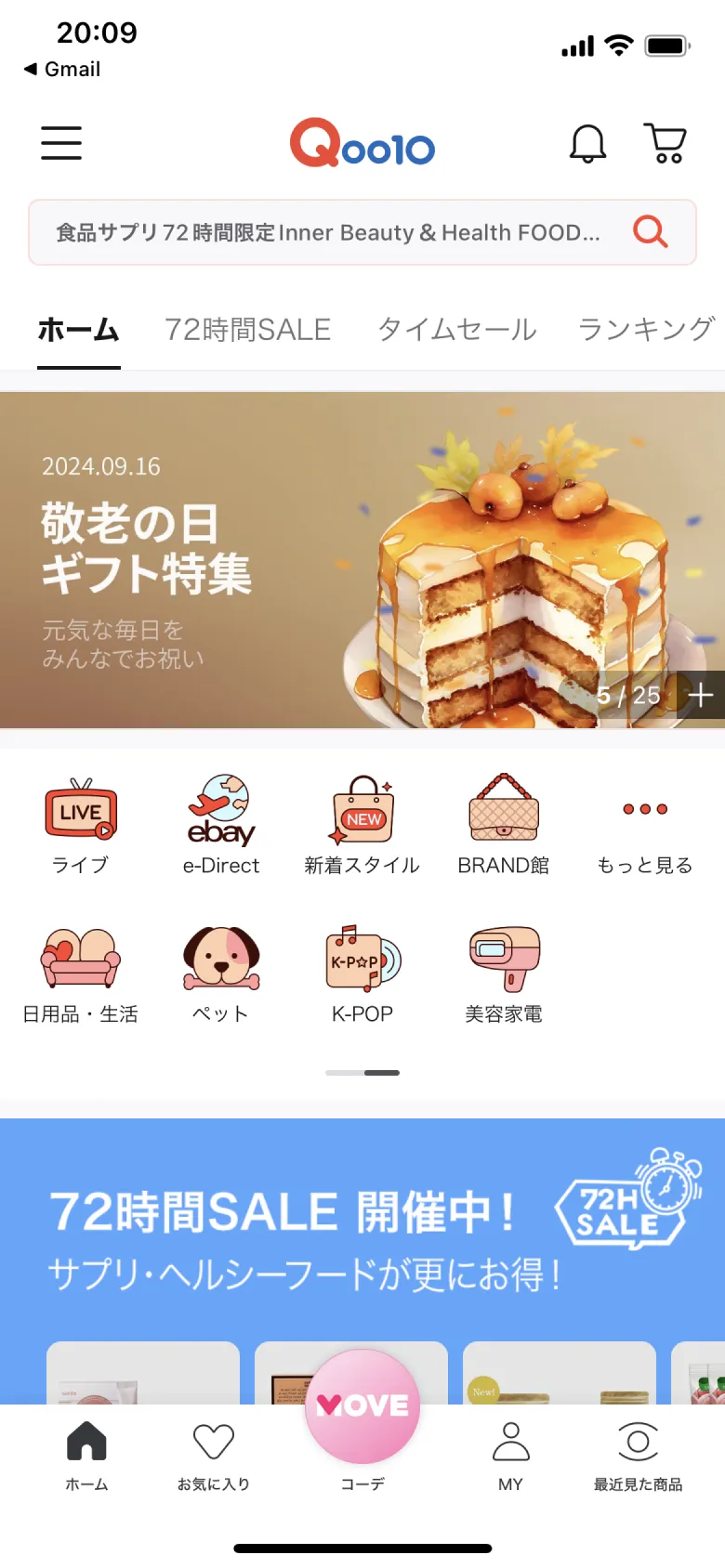Open the hamburger navigation menu
This screenshot has width=725, height=1568.
click(61, 144)
